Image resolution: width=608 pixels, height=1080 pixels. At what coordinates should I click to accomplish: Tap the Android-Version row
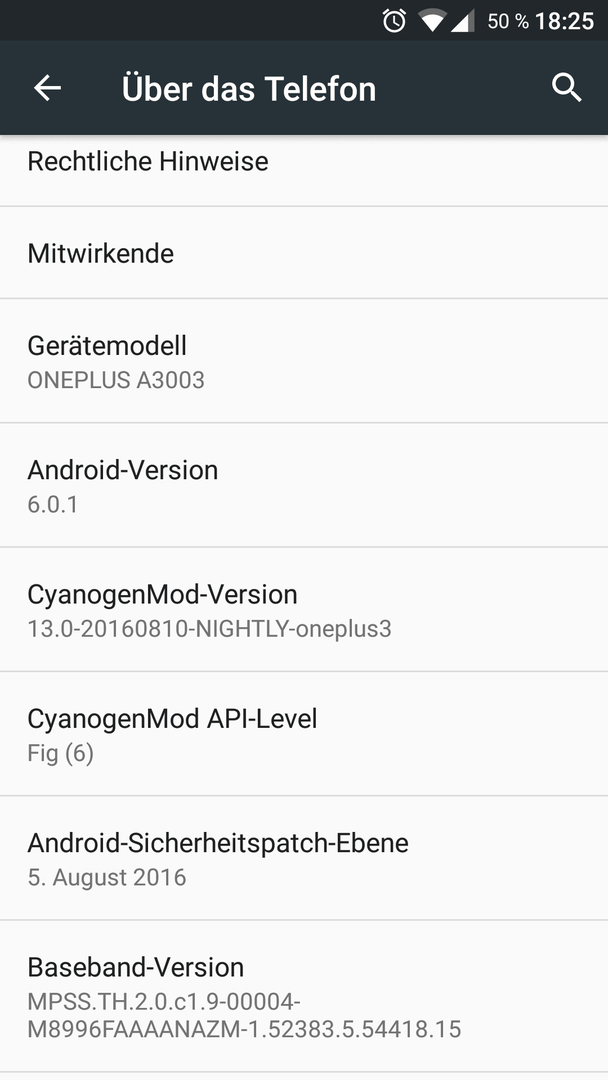(304, 486)
